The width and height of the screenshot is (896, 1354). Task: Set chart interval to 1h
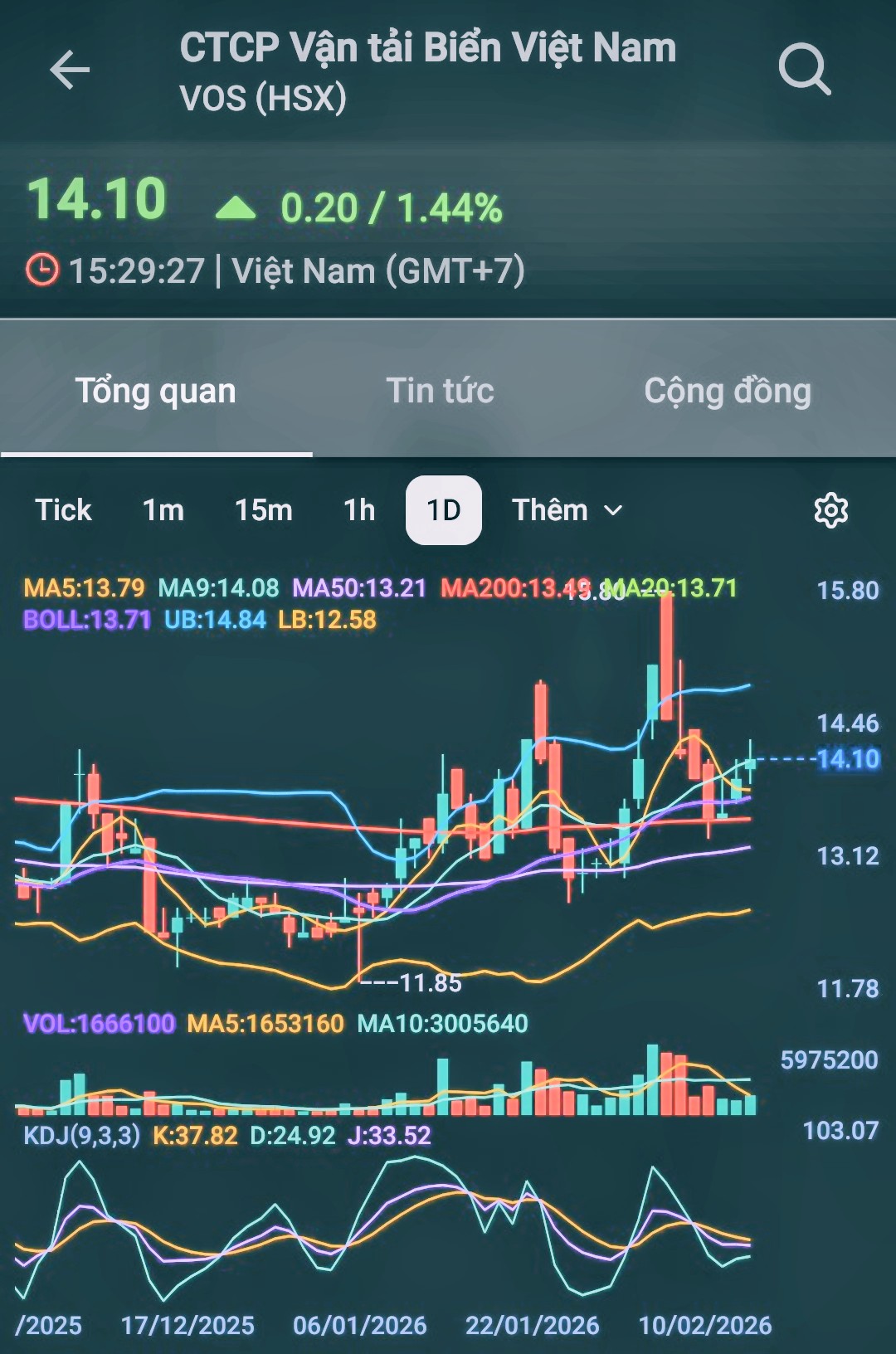(359, 509)
